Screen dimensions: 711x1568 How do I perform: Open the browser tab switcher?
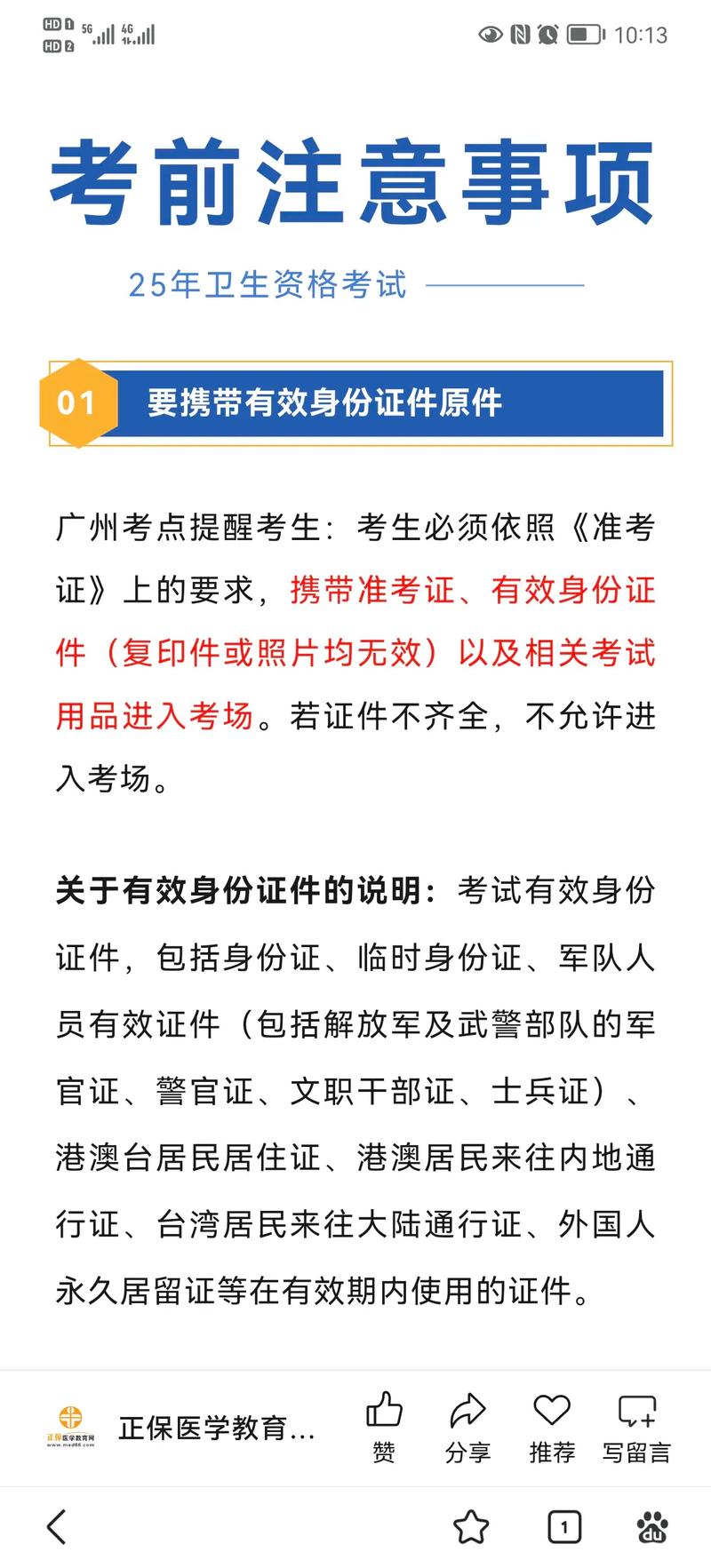564,1527
